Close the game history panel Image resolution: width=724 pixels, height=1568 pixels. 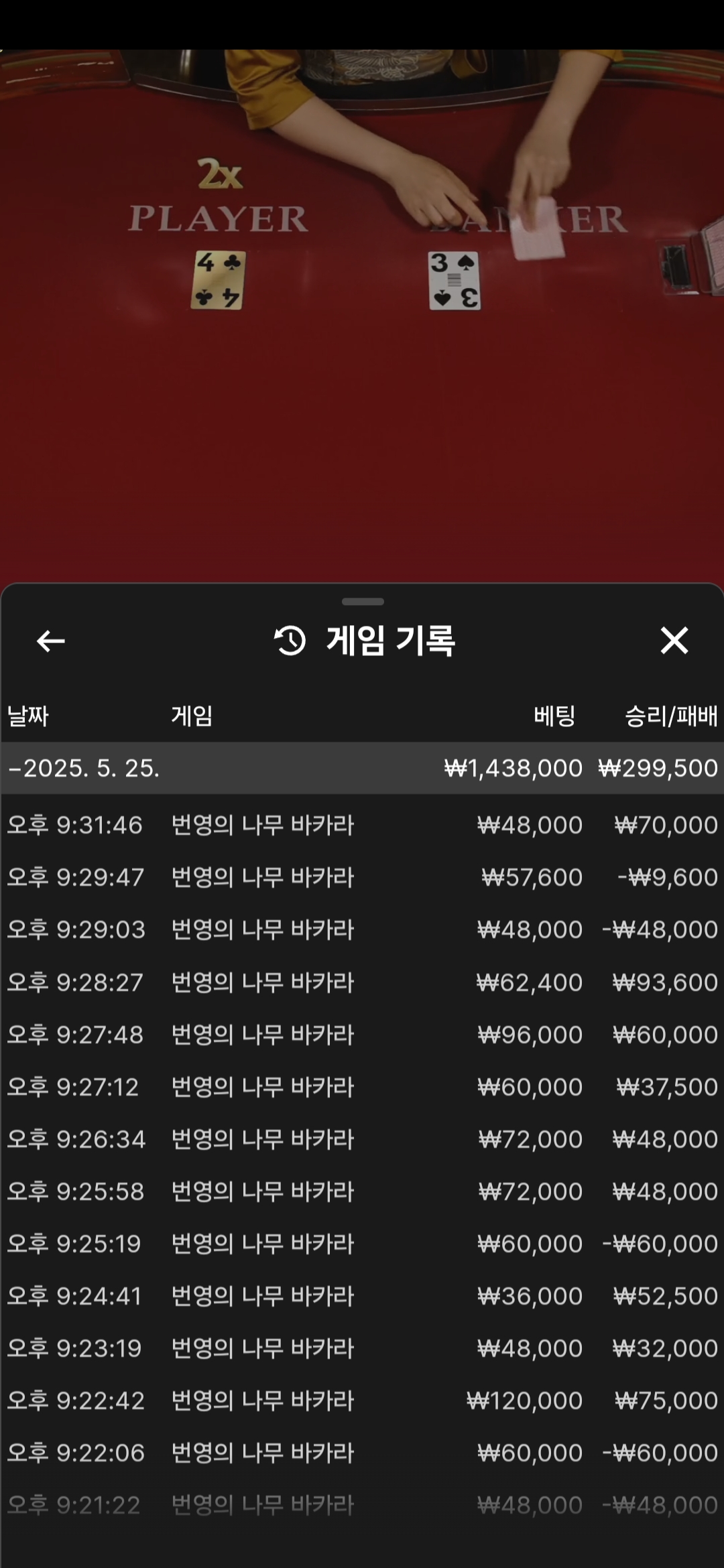[674, 641]
